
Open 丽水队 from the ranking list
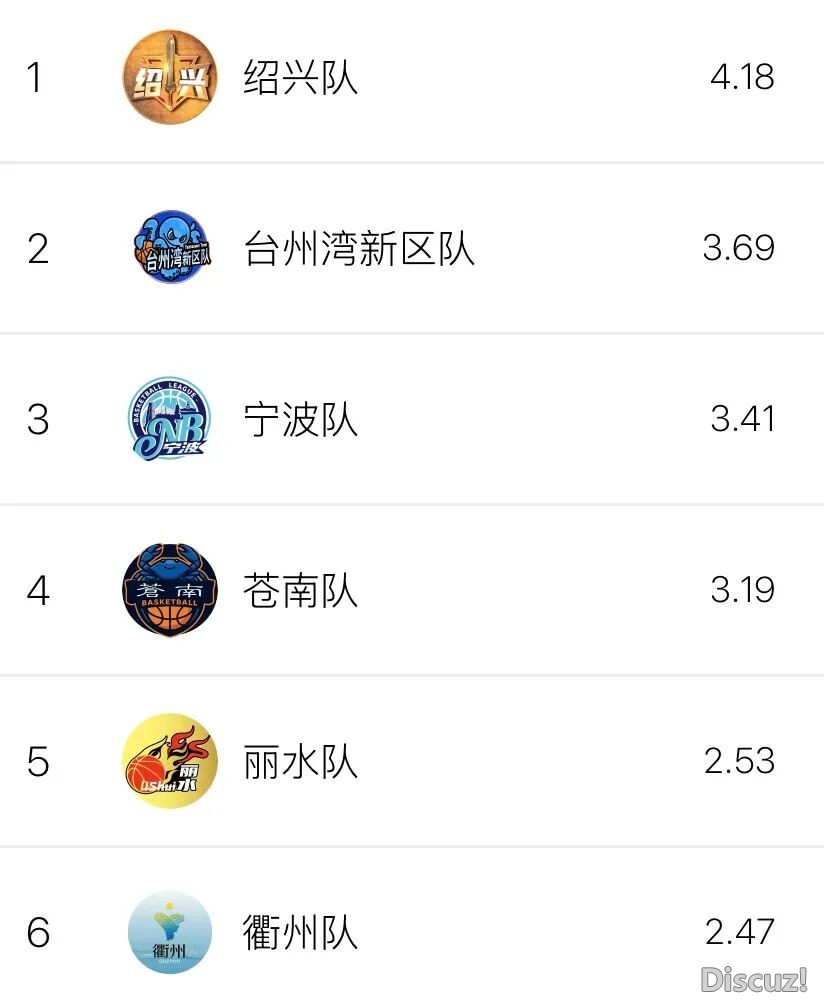300,762
